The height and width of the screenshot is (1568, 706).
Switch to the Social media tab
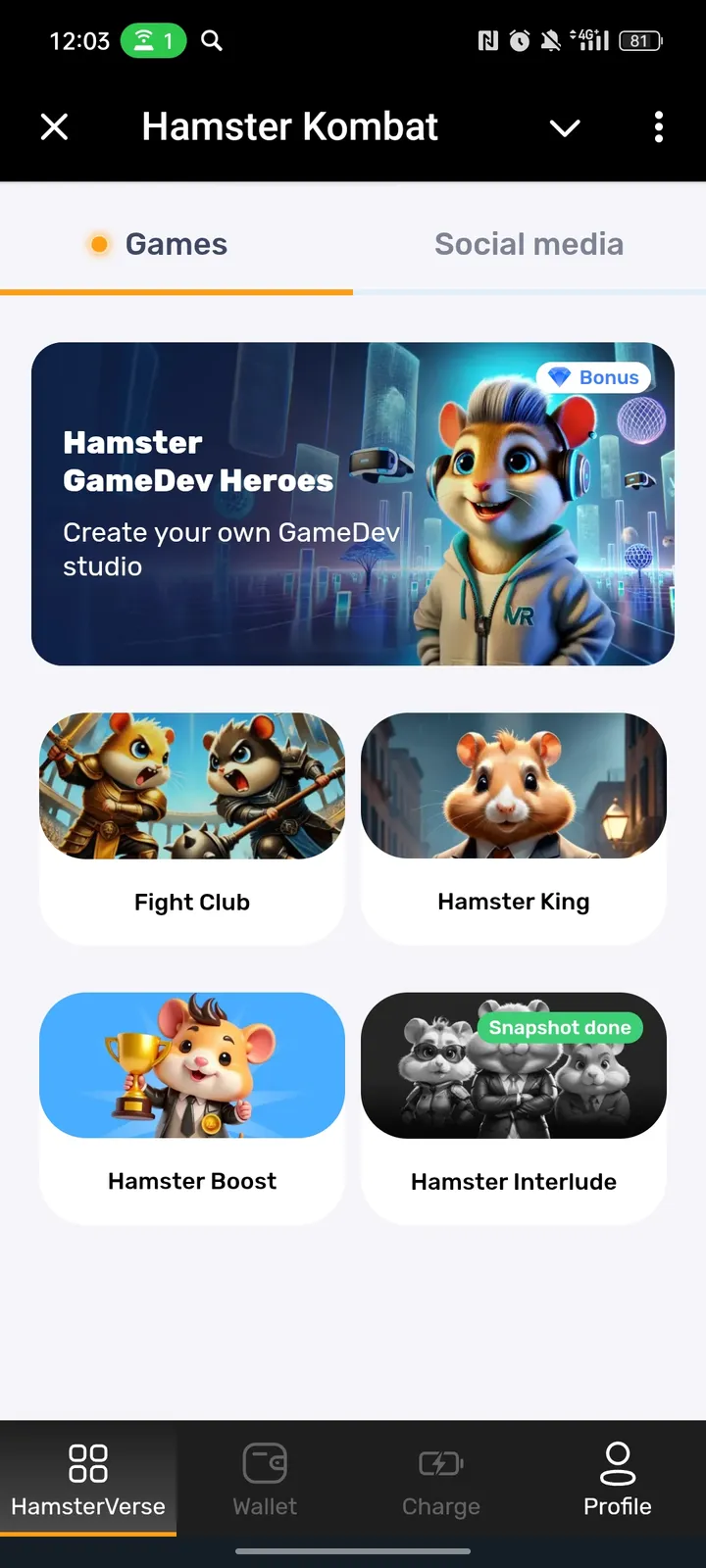[x=529, y=244]
